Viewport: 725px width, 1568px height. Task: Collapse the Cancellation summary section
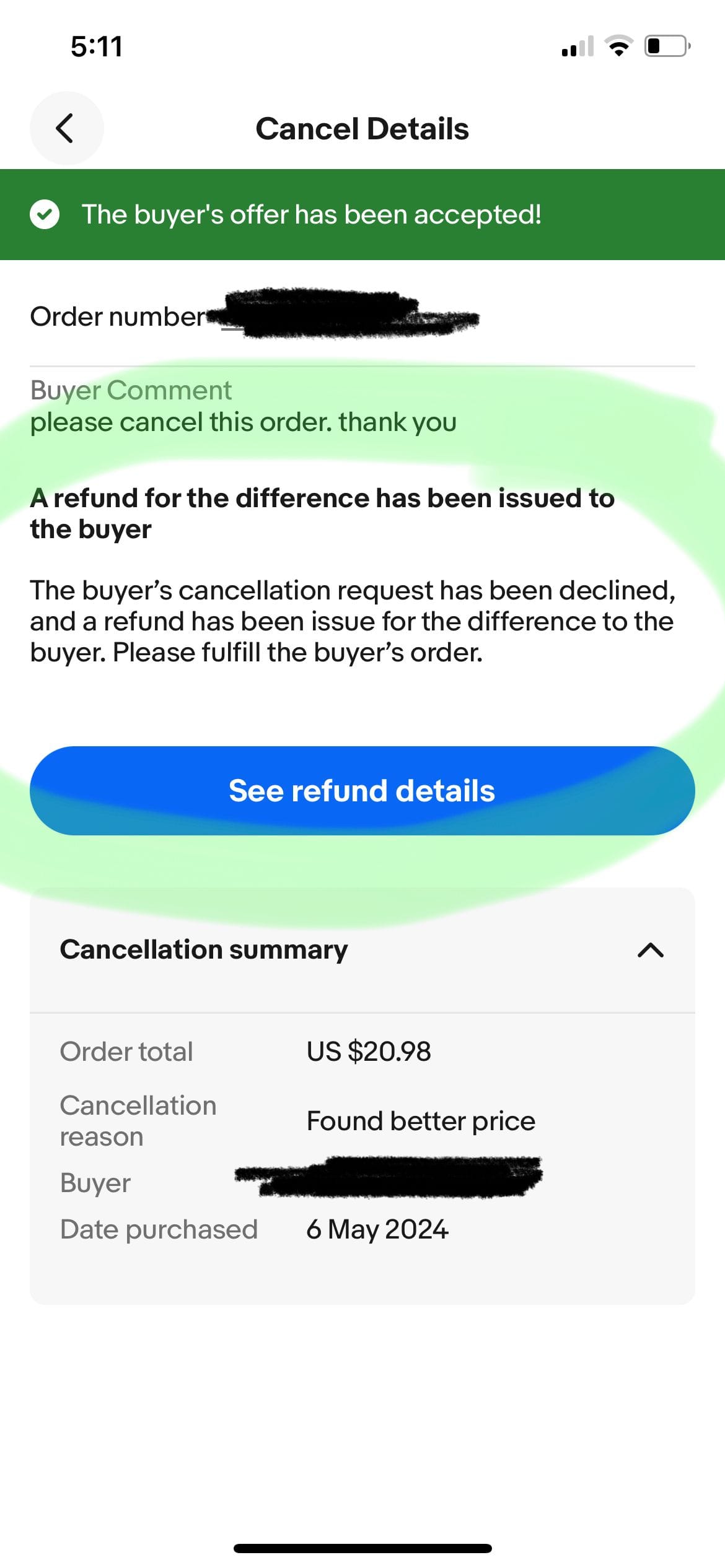click(651, 950)
